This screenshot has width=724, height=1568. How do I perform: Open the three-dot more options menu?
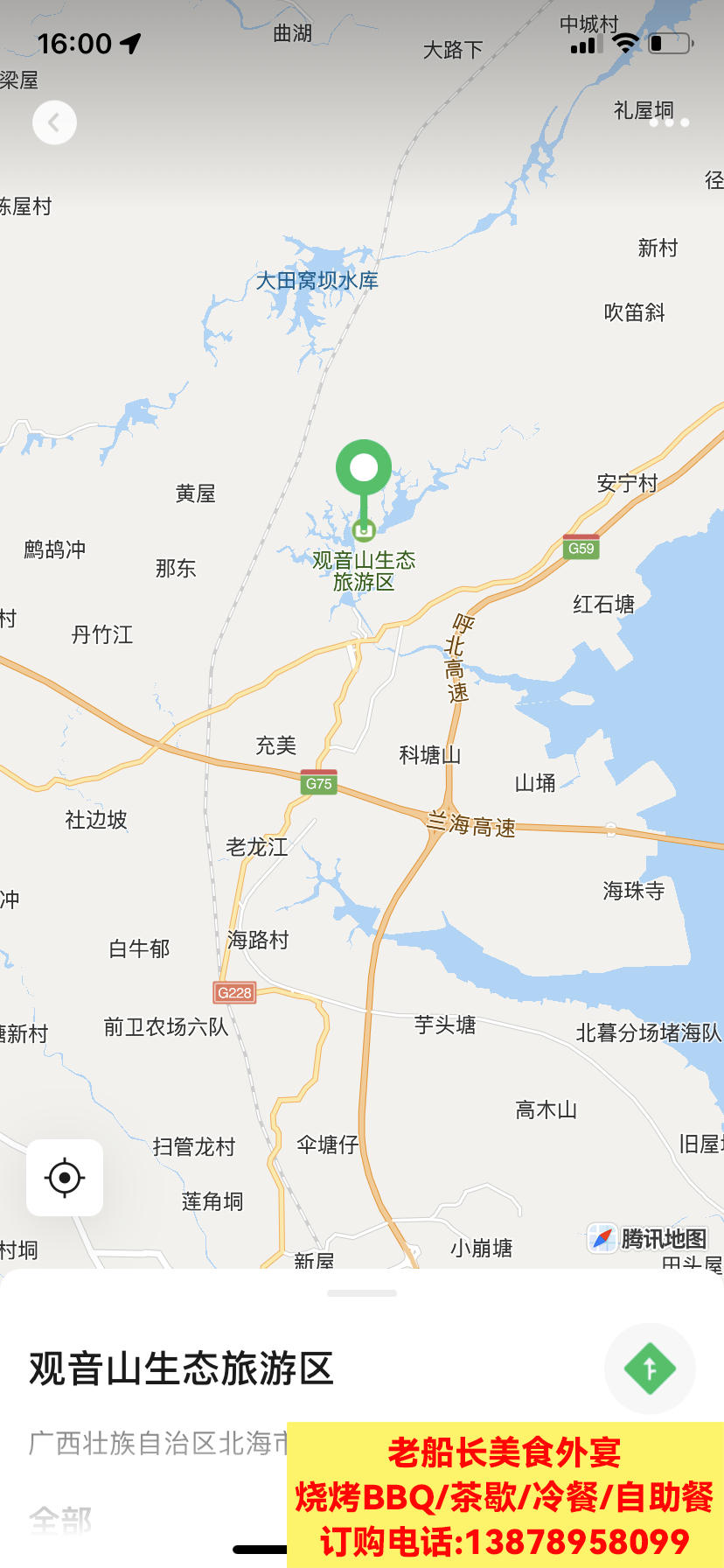(669, 122)
